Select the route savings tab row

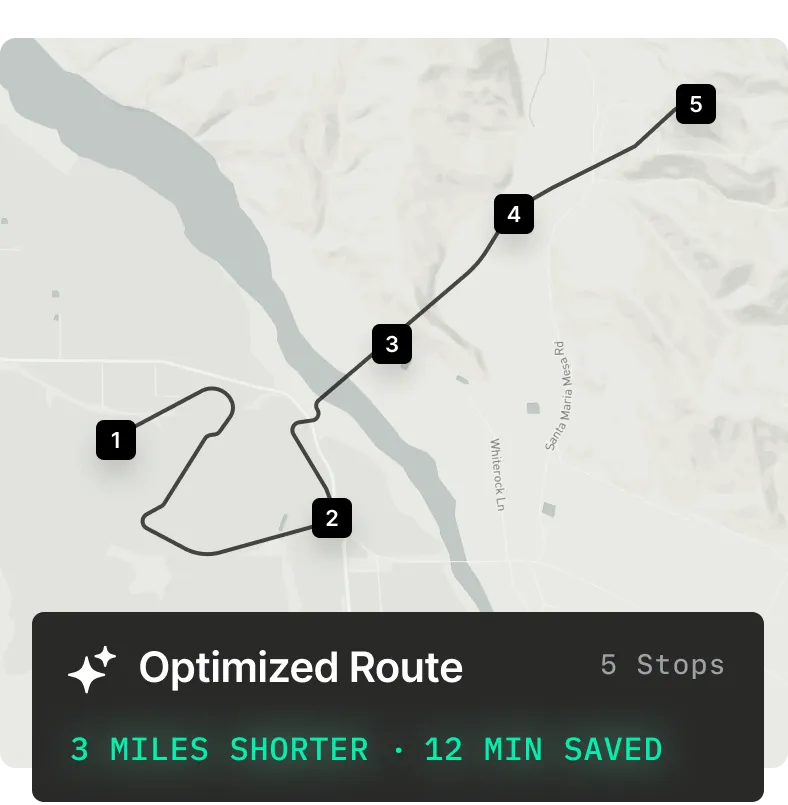point(370,750)
